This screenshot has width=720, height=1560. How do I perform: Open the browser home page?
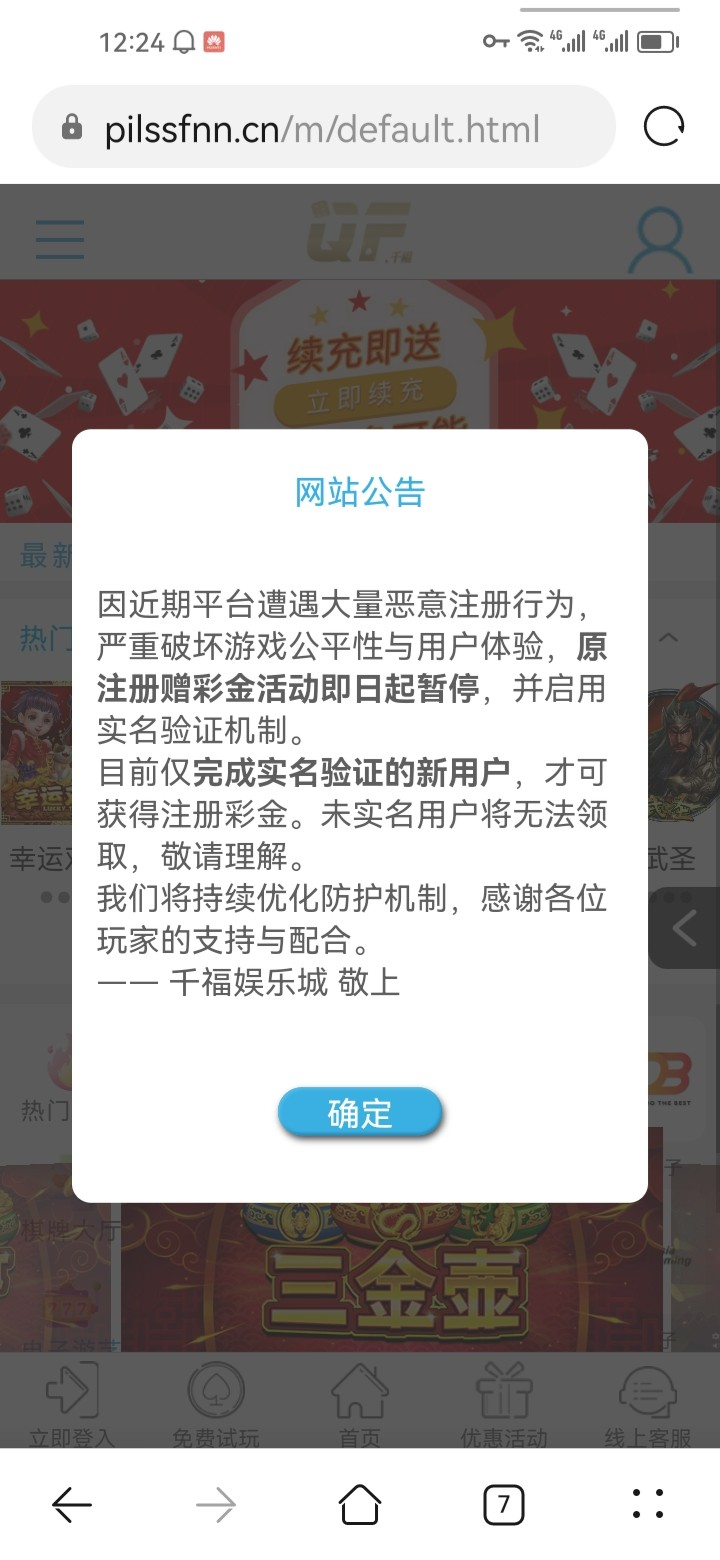point(360,1504)
